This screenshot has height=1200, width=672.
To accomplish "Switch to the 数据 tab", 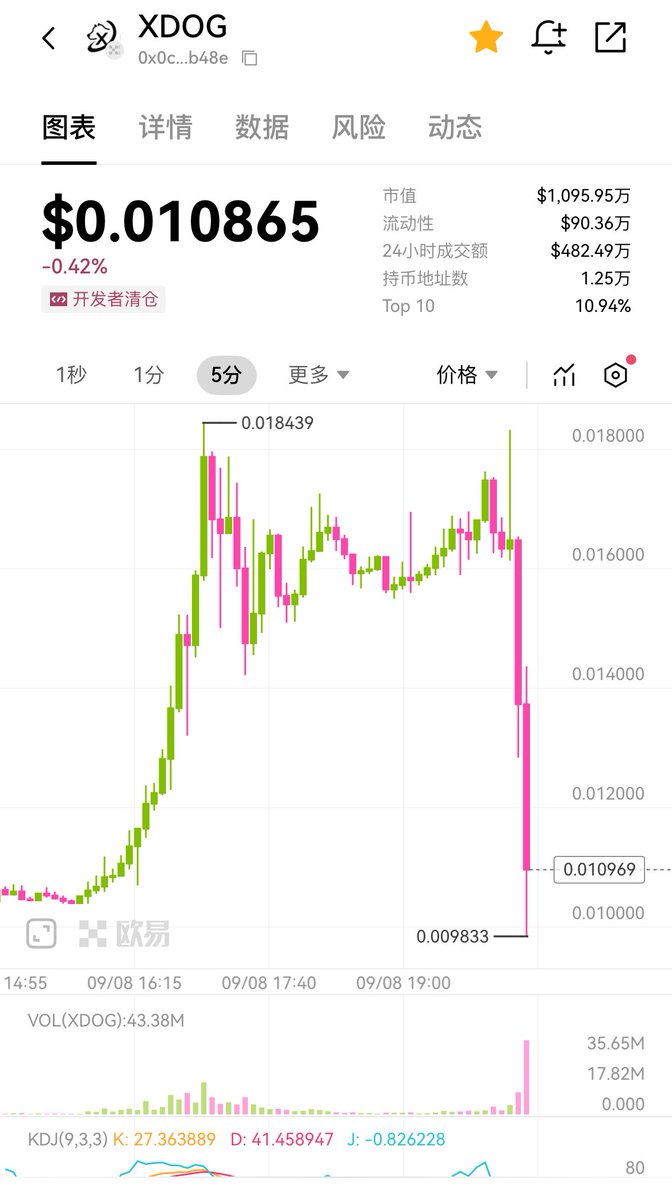I will point(262,128).
